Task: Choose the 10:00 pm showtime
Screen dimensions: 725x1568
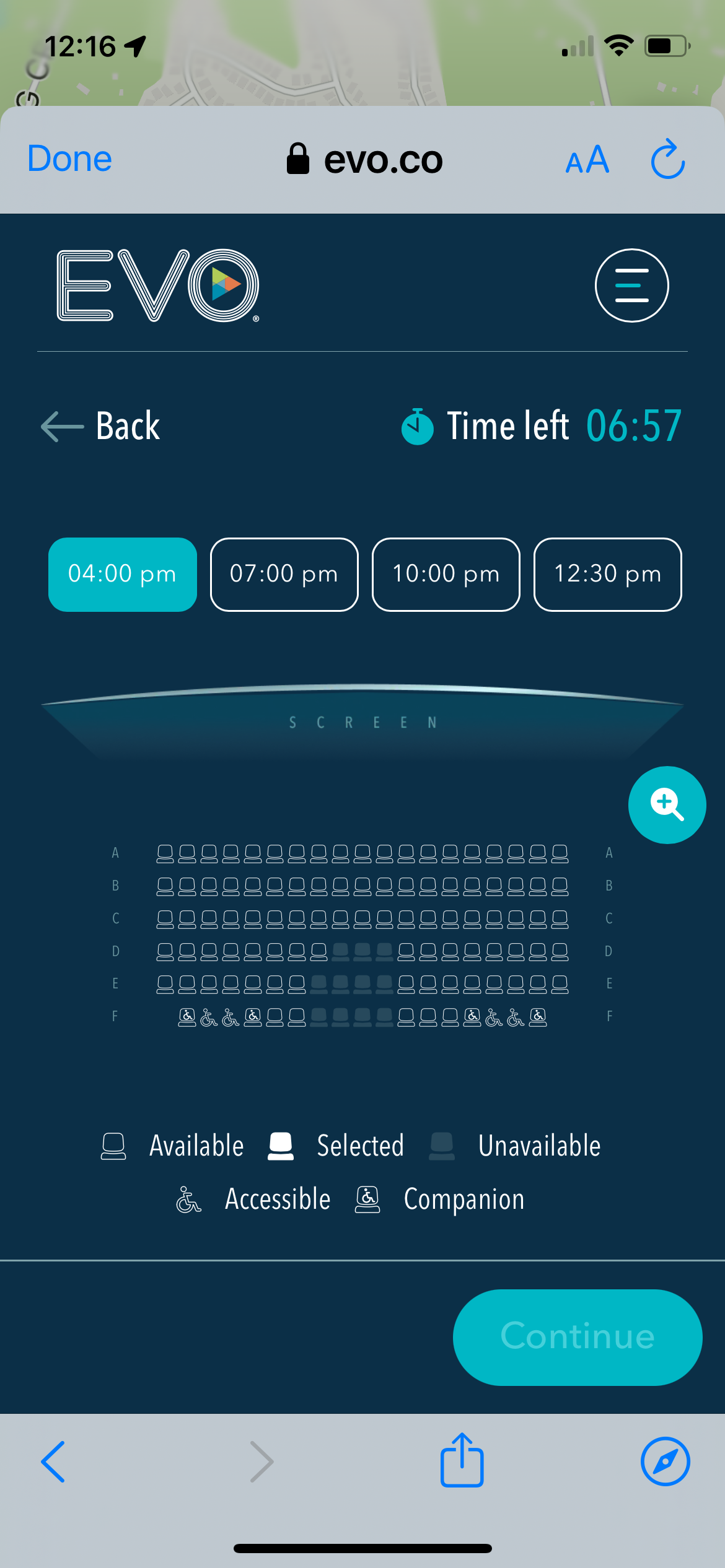Action: pos(446,574)
